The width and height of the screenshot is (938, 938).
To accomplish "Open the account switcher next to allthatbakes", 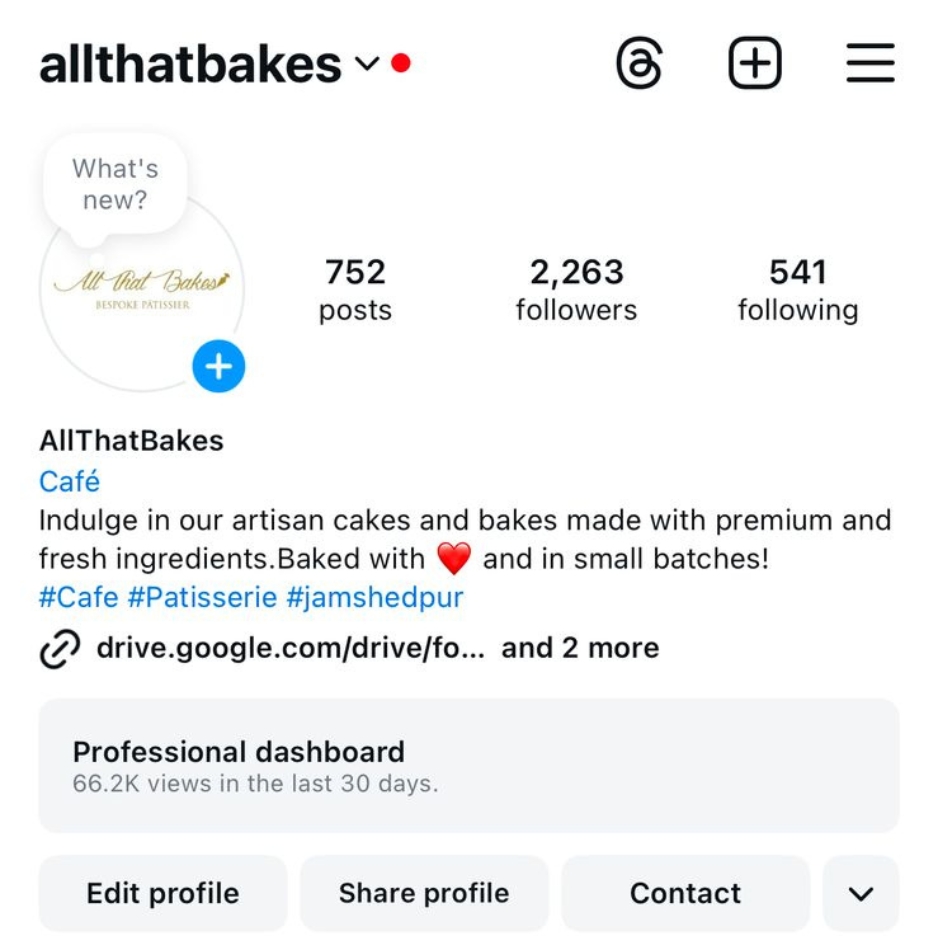I will click(367, 65).
